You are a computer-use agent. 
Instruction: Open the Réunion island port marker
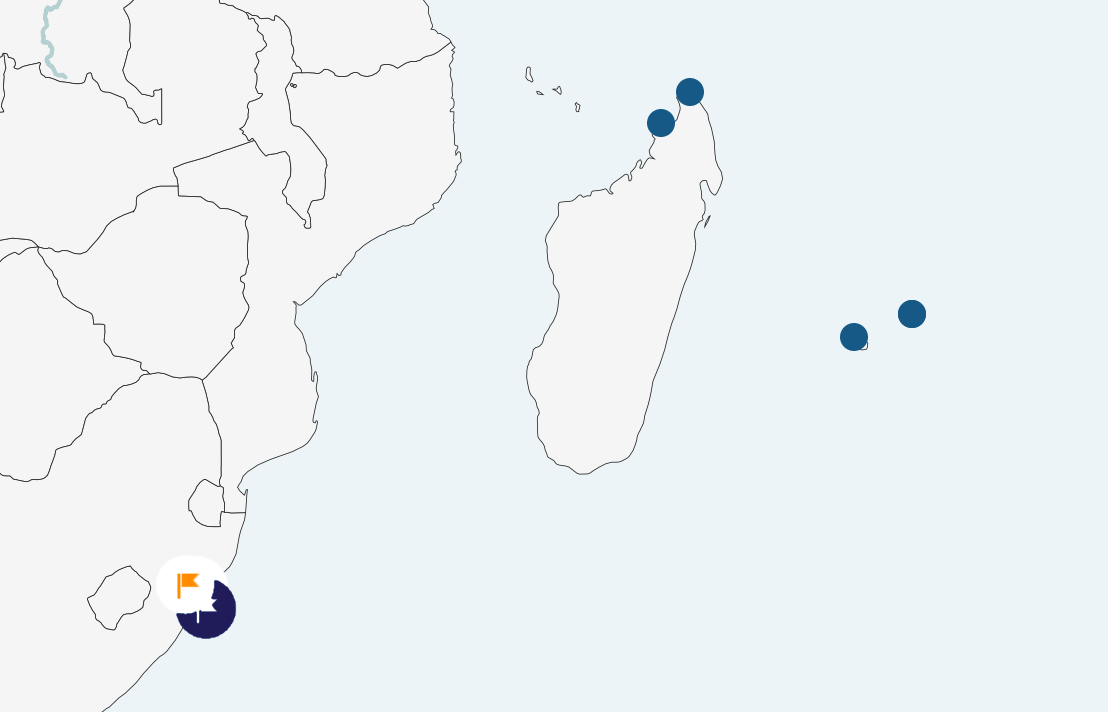[x=854, y=337]
